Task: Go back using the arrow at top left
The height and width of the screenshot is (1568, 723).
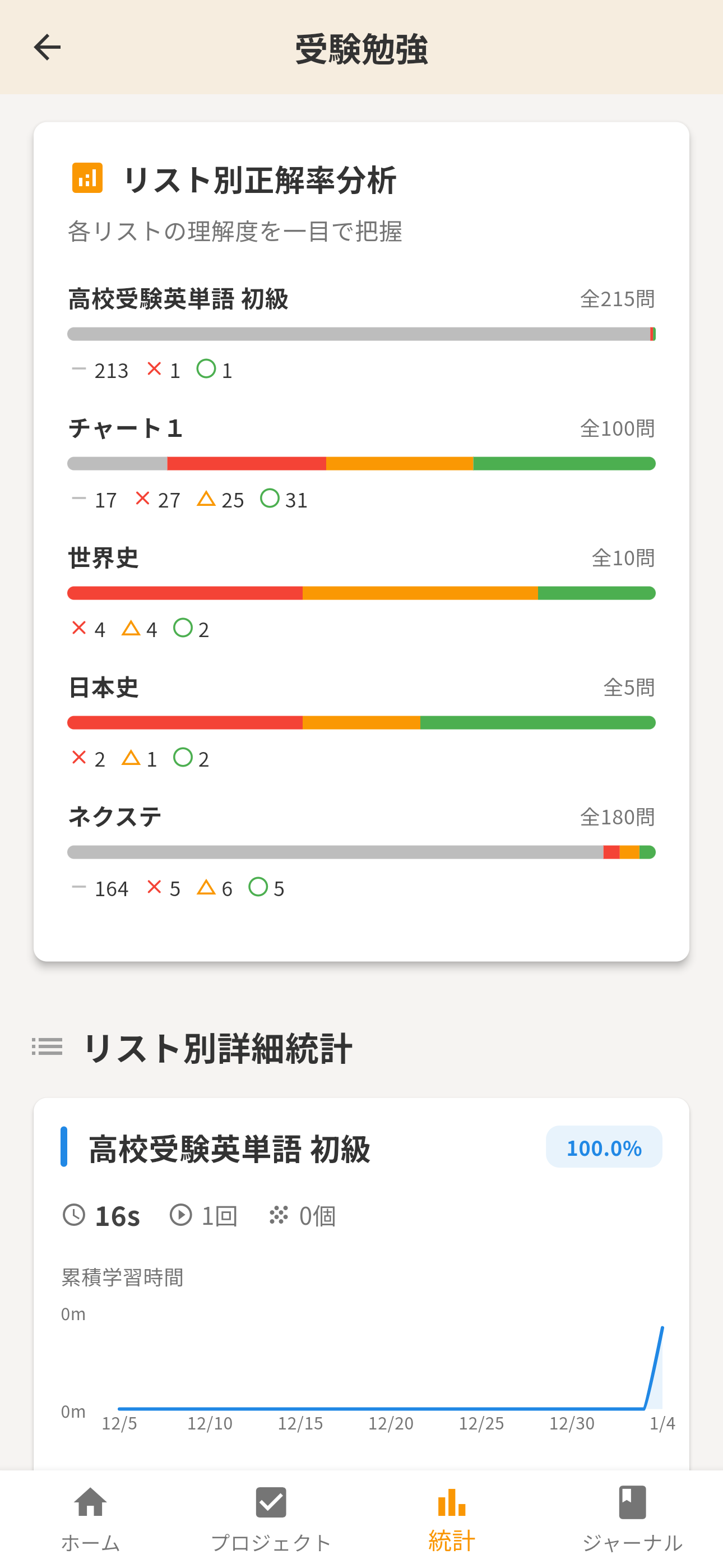Action: 47,47
